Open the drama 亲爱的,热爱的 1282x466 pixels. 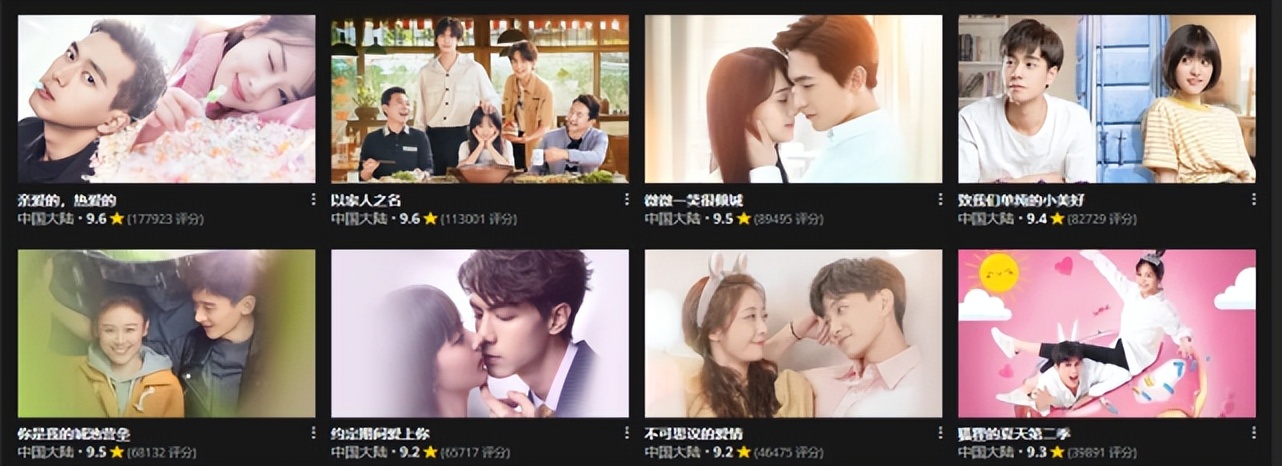(166, 98)
